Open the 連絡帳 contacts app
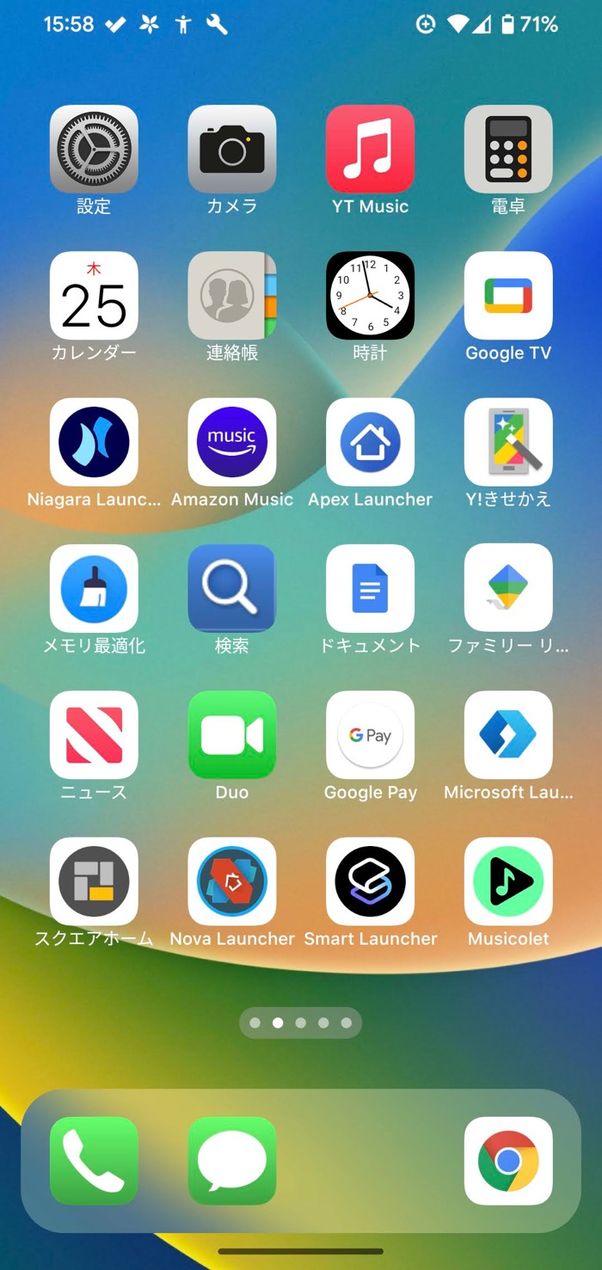Image resolution: width=602 pixels, height=1270 pixels. 232,296
